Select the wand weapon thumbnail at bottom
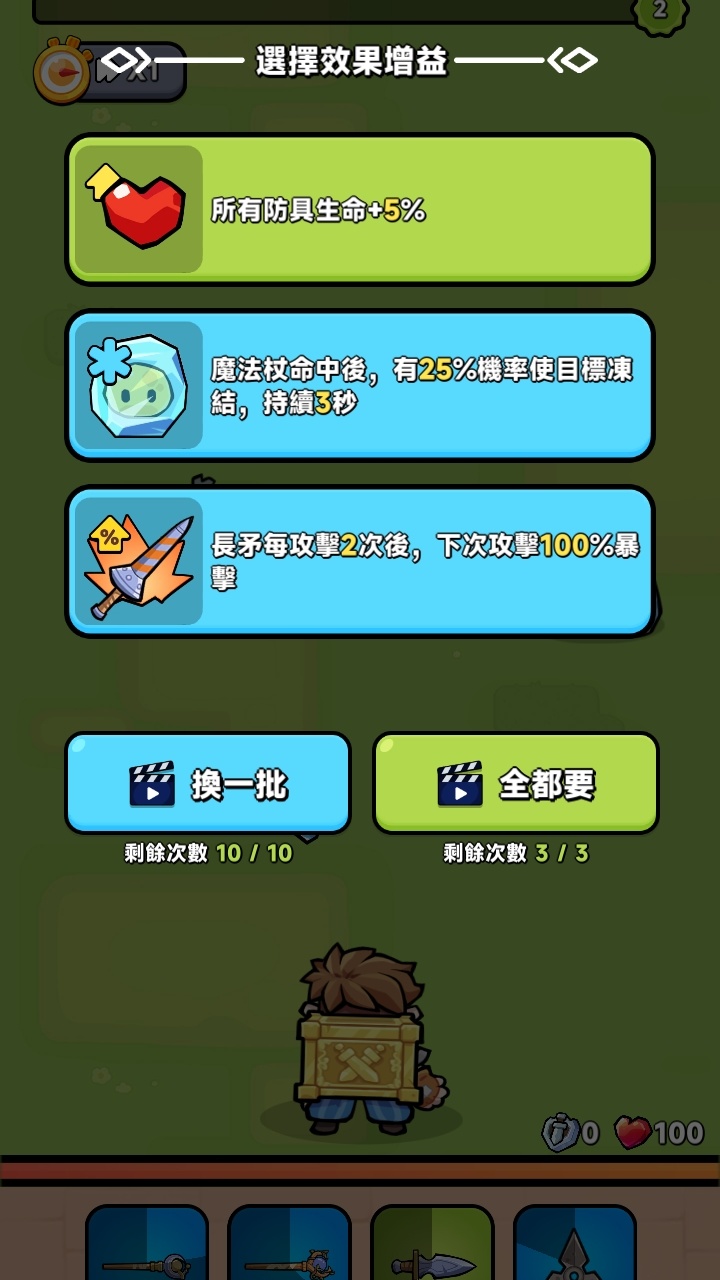This screenshot has height=1280, width=720. point(148,1245)
